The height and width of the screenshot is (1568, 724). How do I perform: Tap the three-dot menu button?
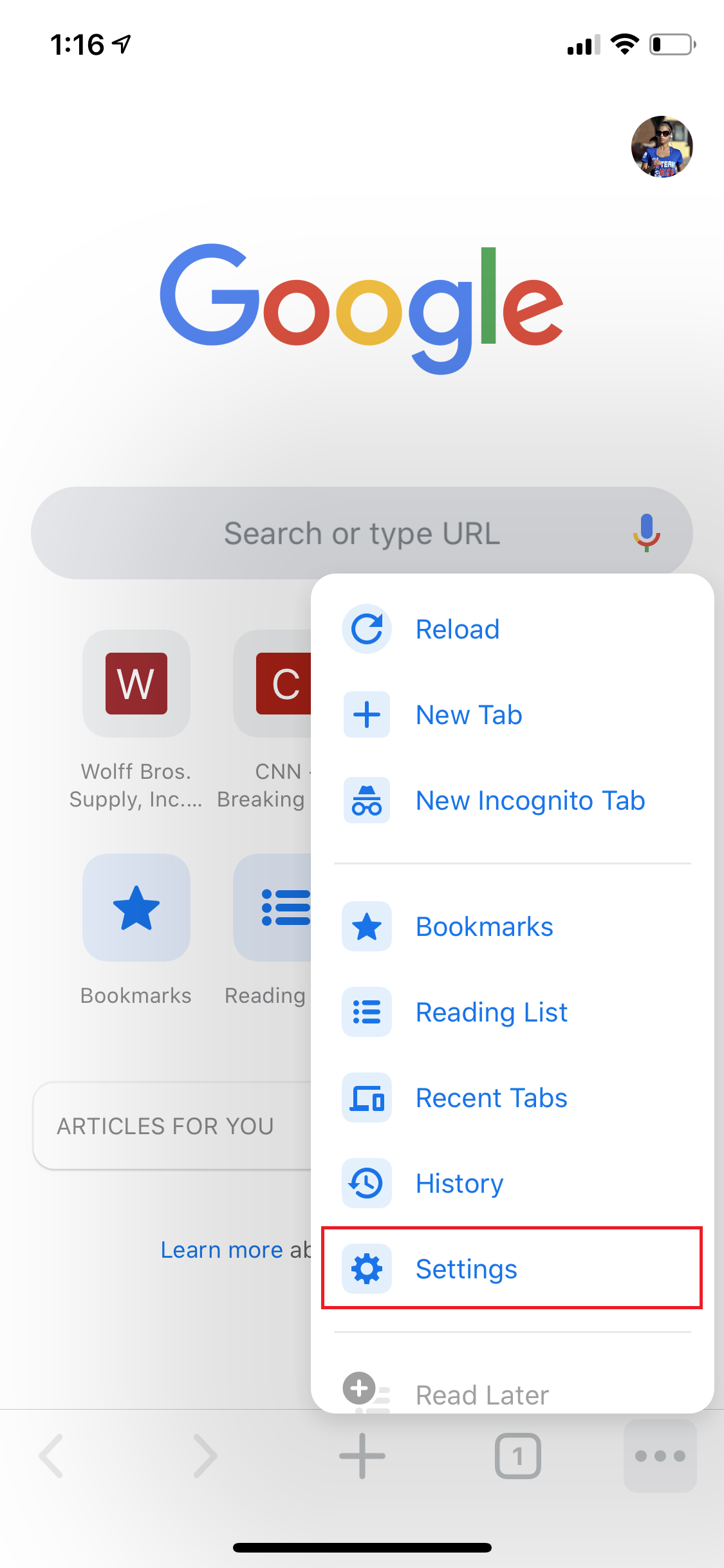[660, 1456]
